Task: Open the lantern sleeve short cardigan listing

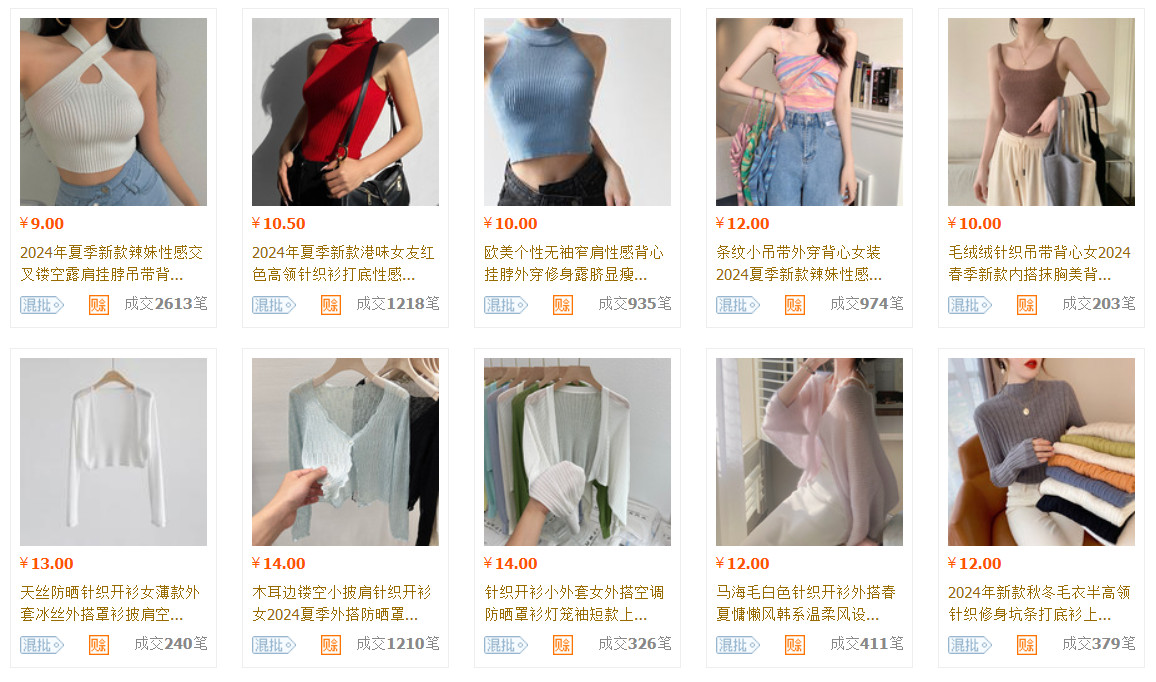Action: (x=577, y=451)
